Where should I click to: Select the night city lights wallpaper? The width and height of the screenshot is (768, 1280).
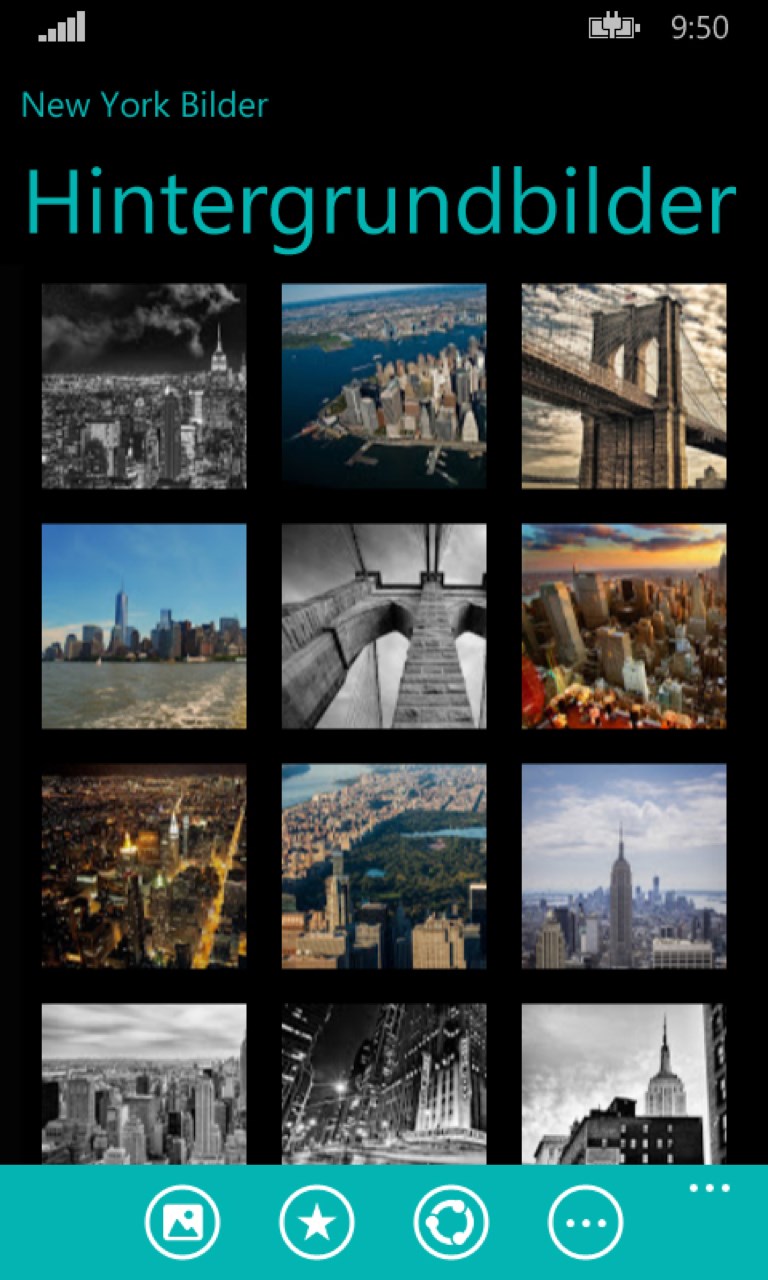[144, 866]
